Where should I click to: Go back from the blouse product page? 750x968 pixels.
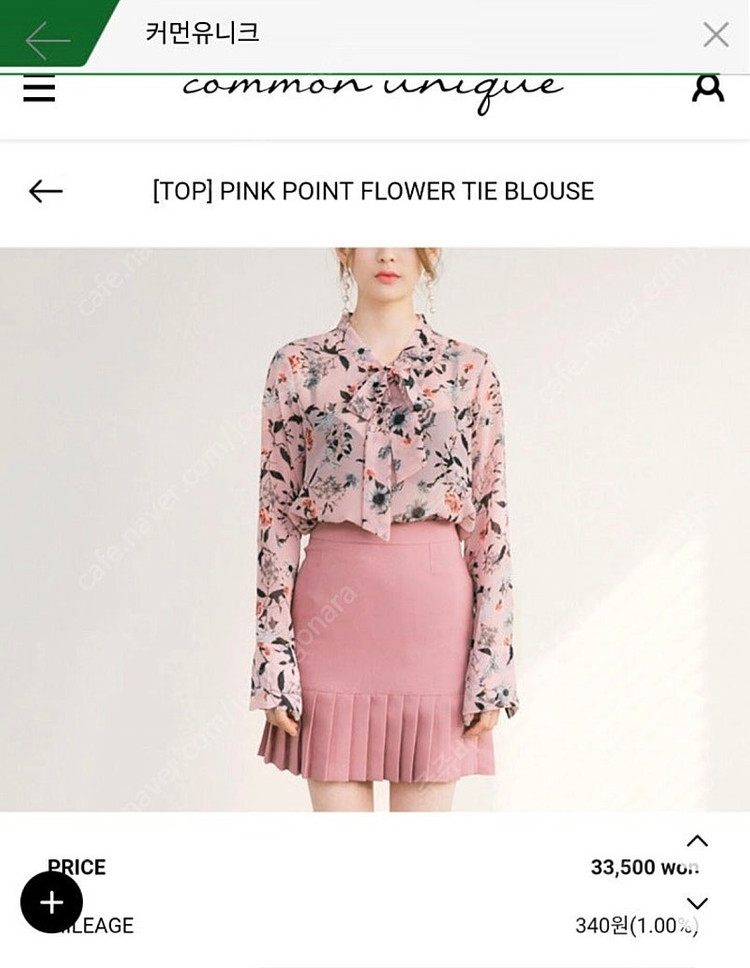(x=46, y=191)
